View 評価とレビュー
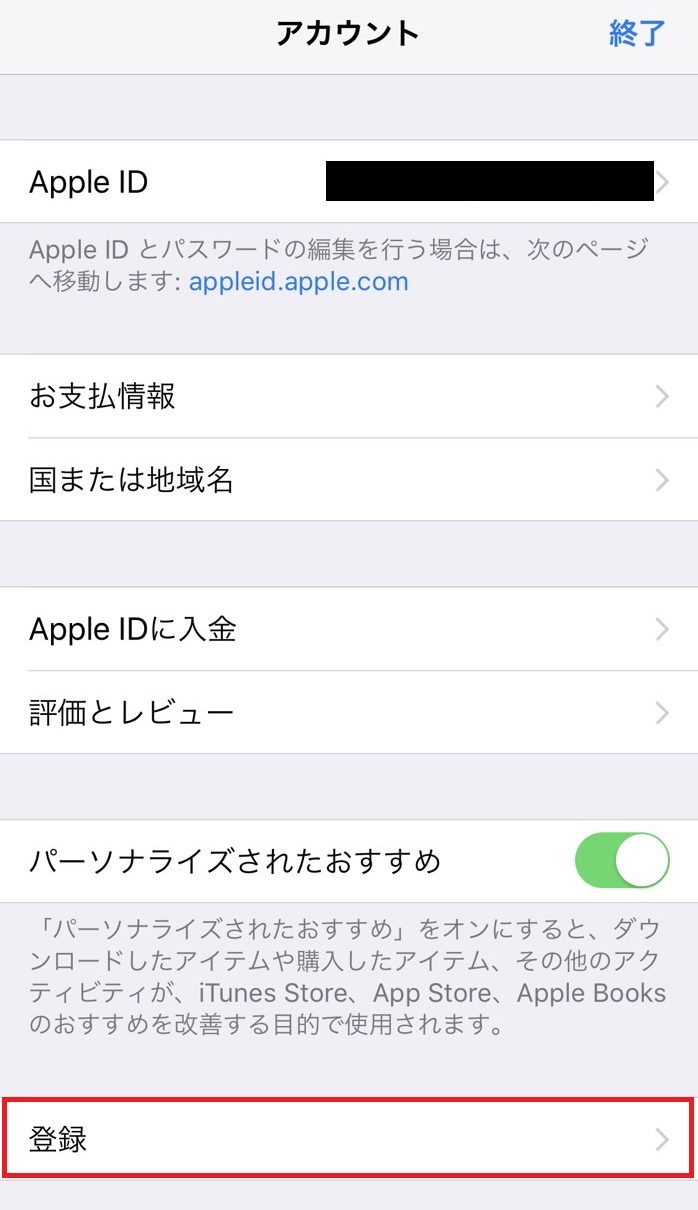This screenshot has height=1210, width=698. tap(349, 713)
